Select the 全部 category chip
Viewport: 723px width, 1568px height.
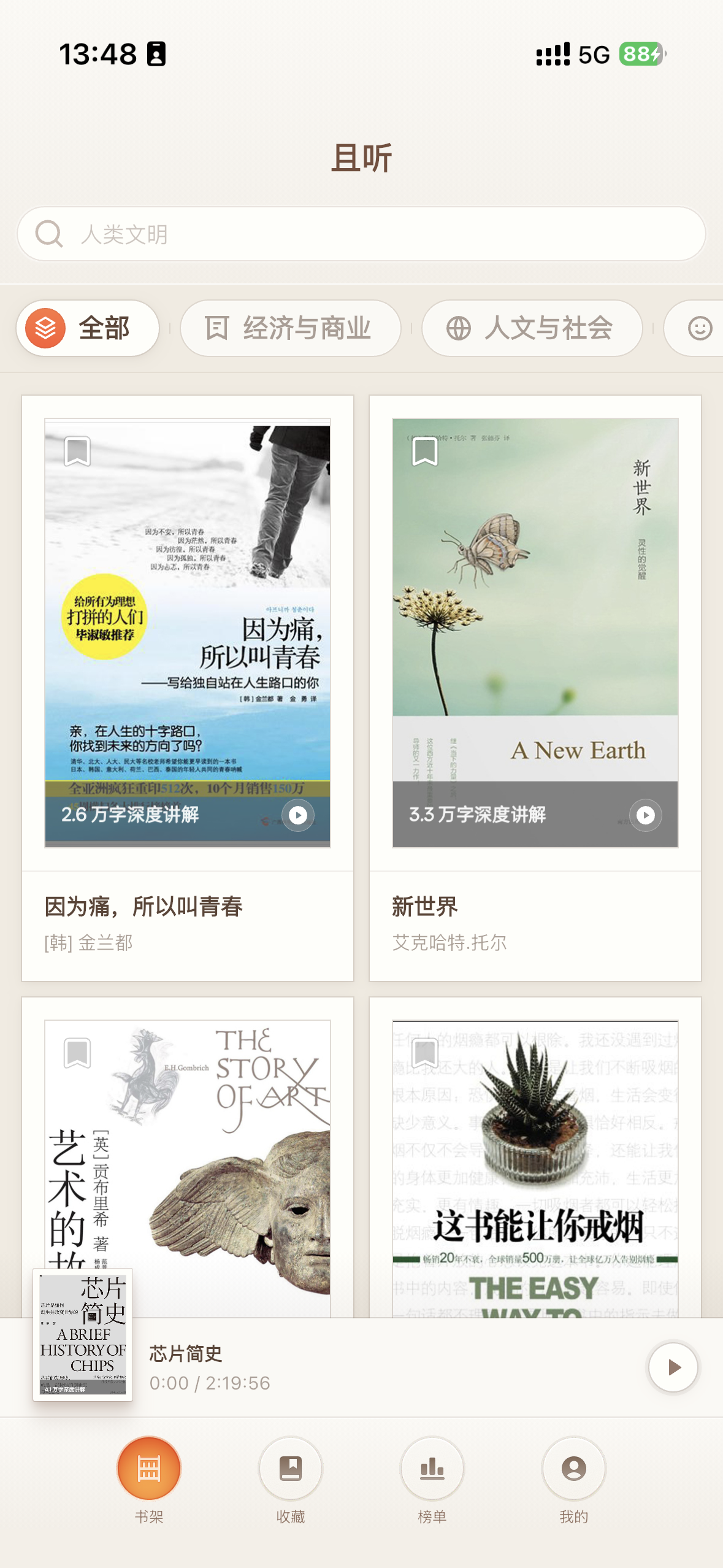(88, 328)
